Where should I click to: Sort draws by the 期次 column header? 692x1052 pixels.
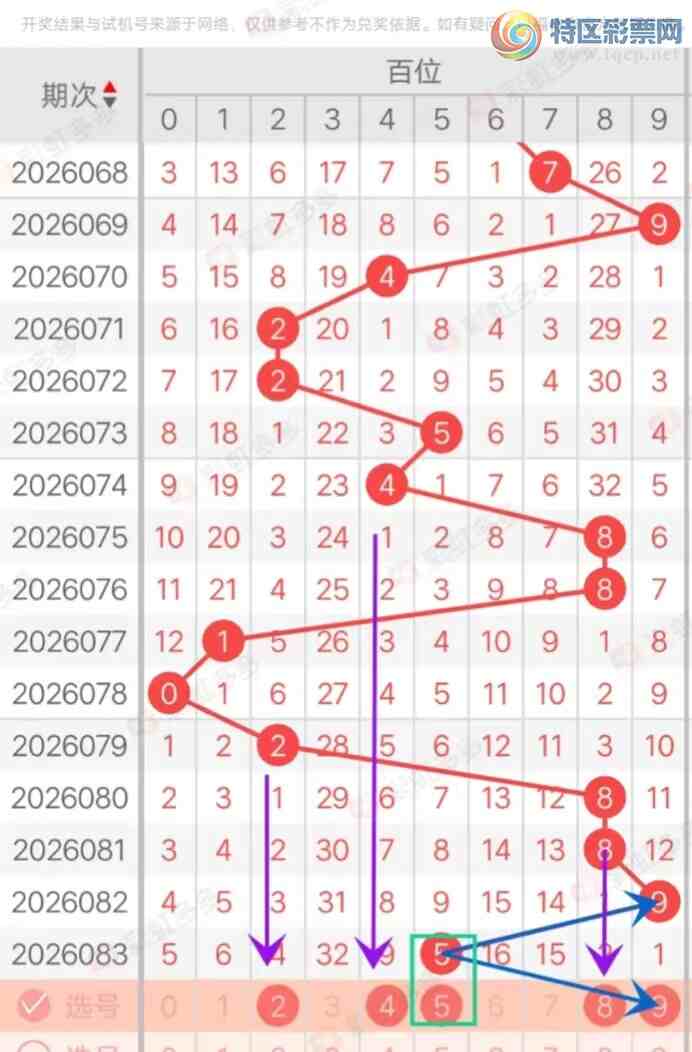point(79,96)
